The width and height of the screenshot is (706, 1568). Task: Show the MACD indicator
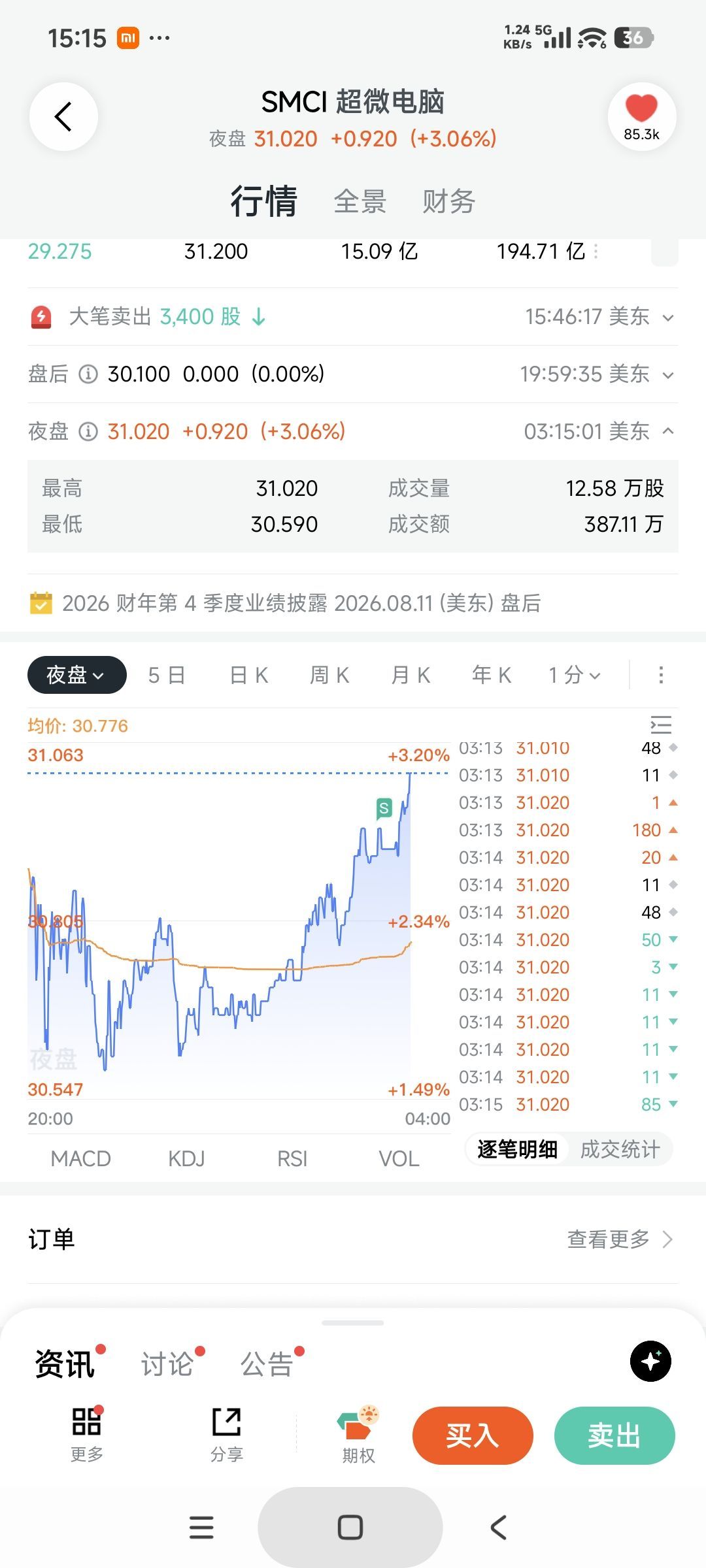pos(80,1158)
